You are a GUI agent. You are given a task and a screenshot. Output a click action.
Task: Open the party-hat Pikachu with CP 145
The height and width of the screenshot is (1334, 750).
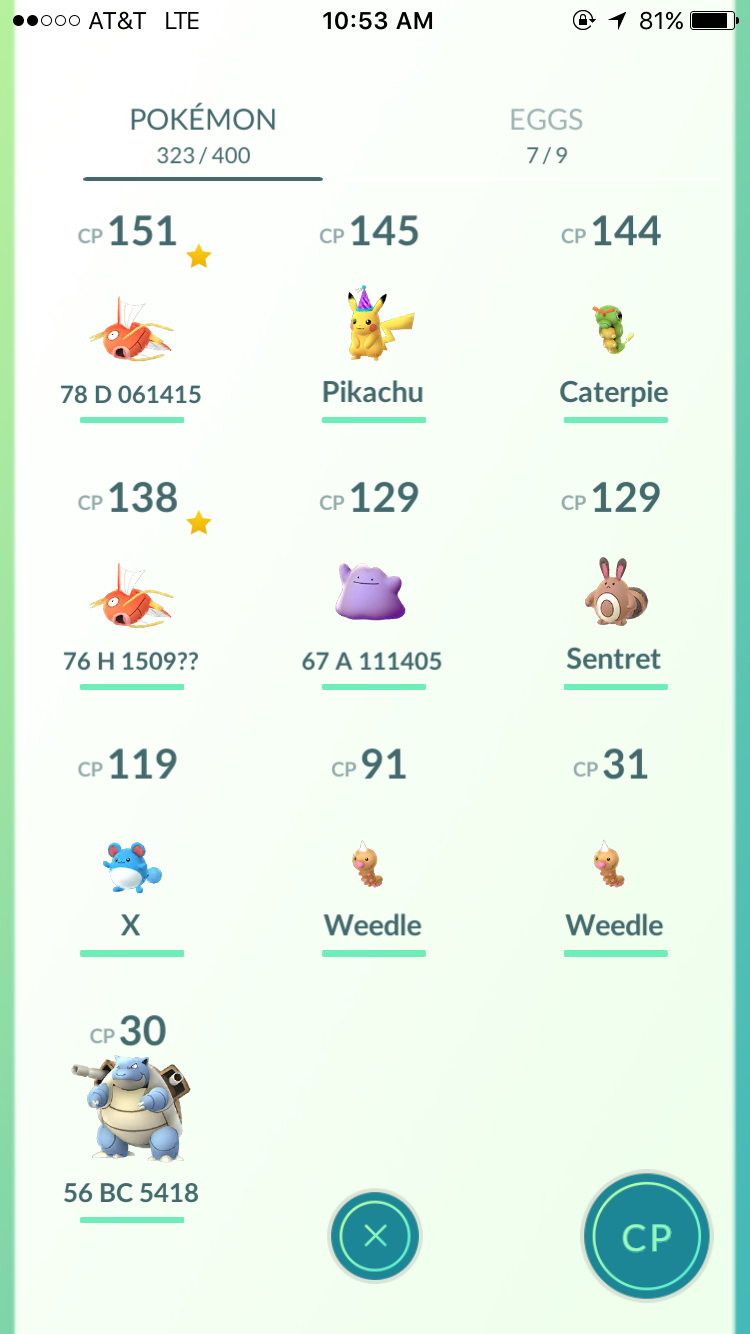click(x=373, y=322)
